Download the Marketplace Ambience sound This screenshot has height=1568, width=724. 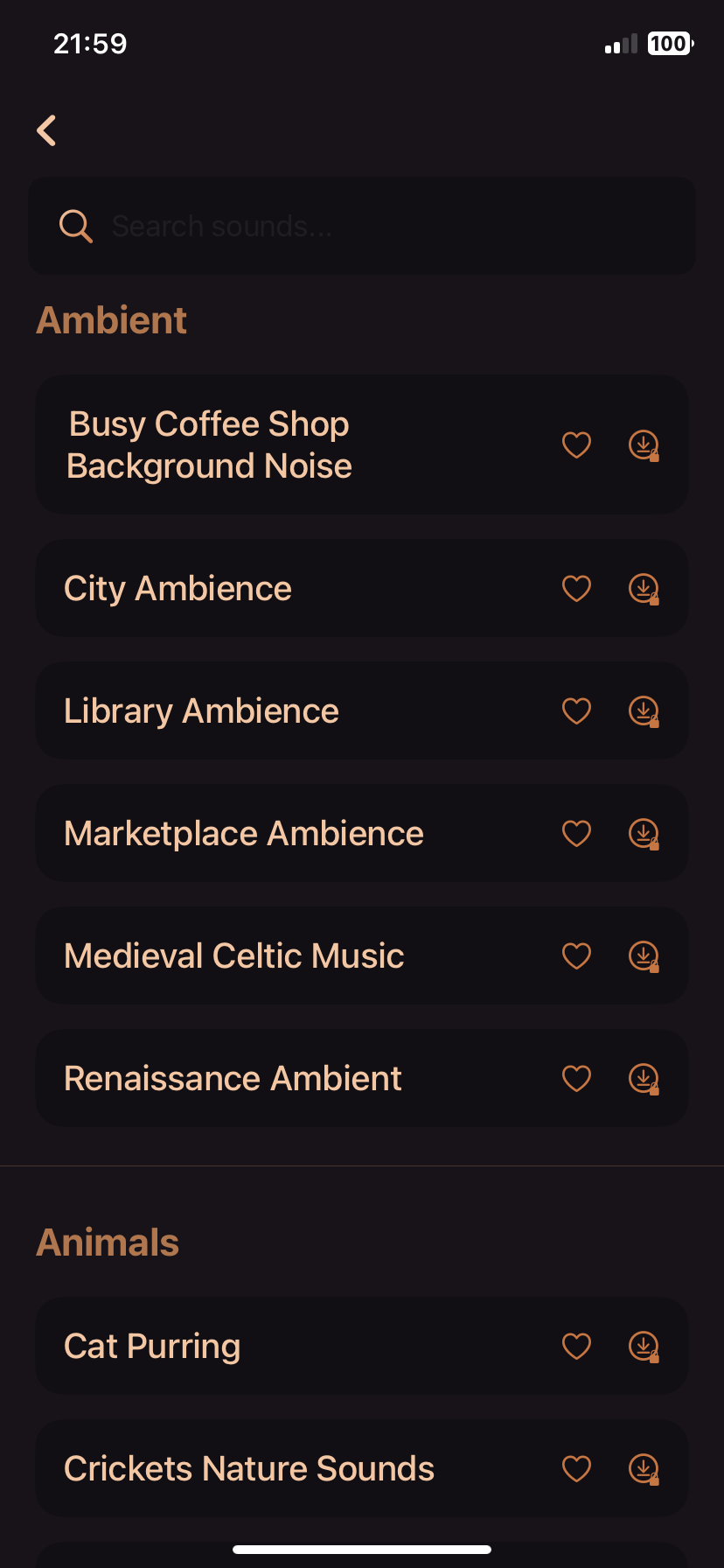[x=644, y=833]
